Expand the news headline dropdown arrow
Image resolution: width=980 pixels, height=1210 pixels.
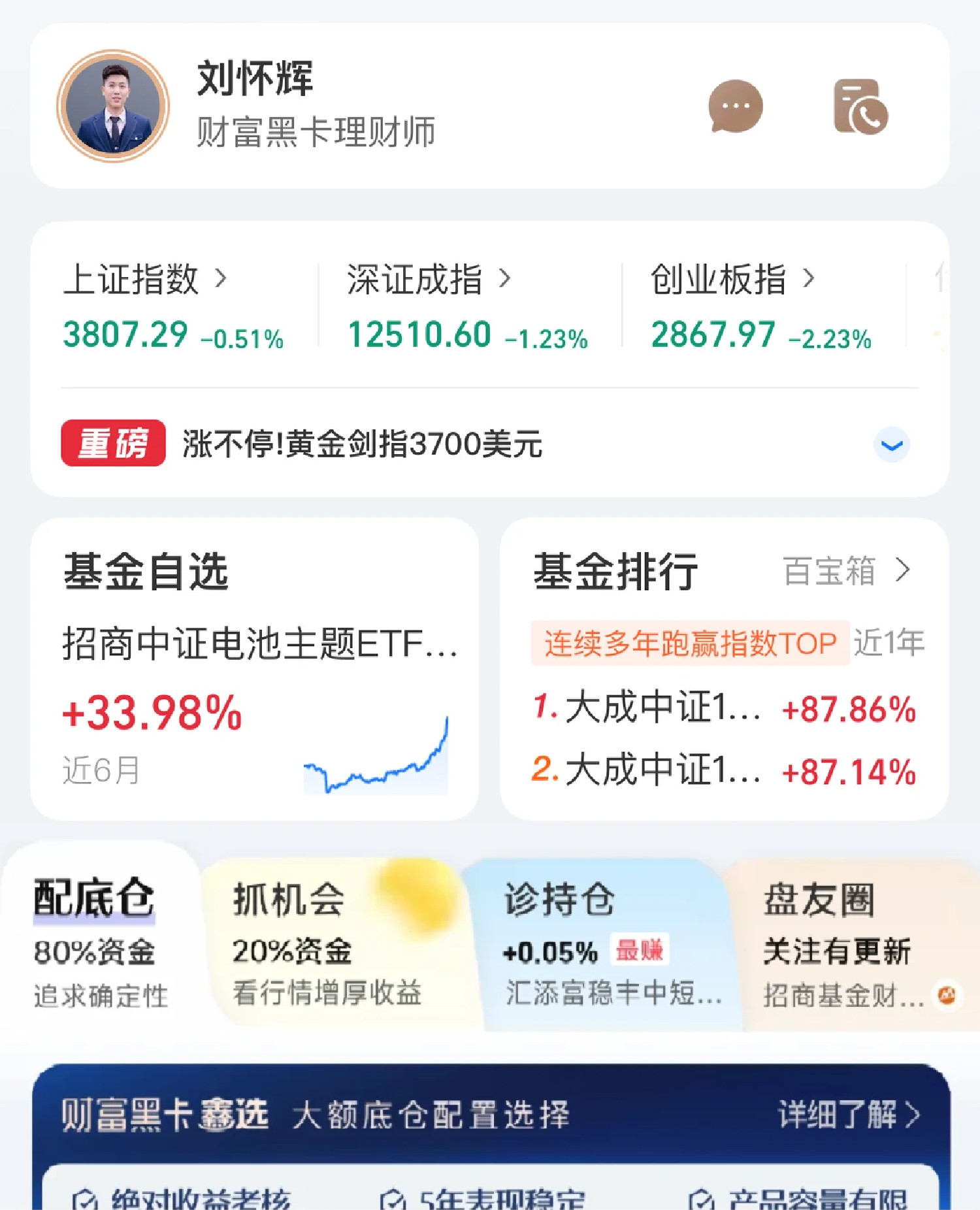point(891,445)
